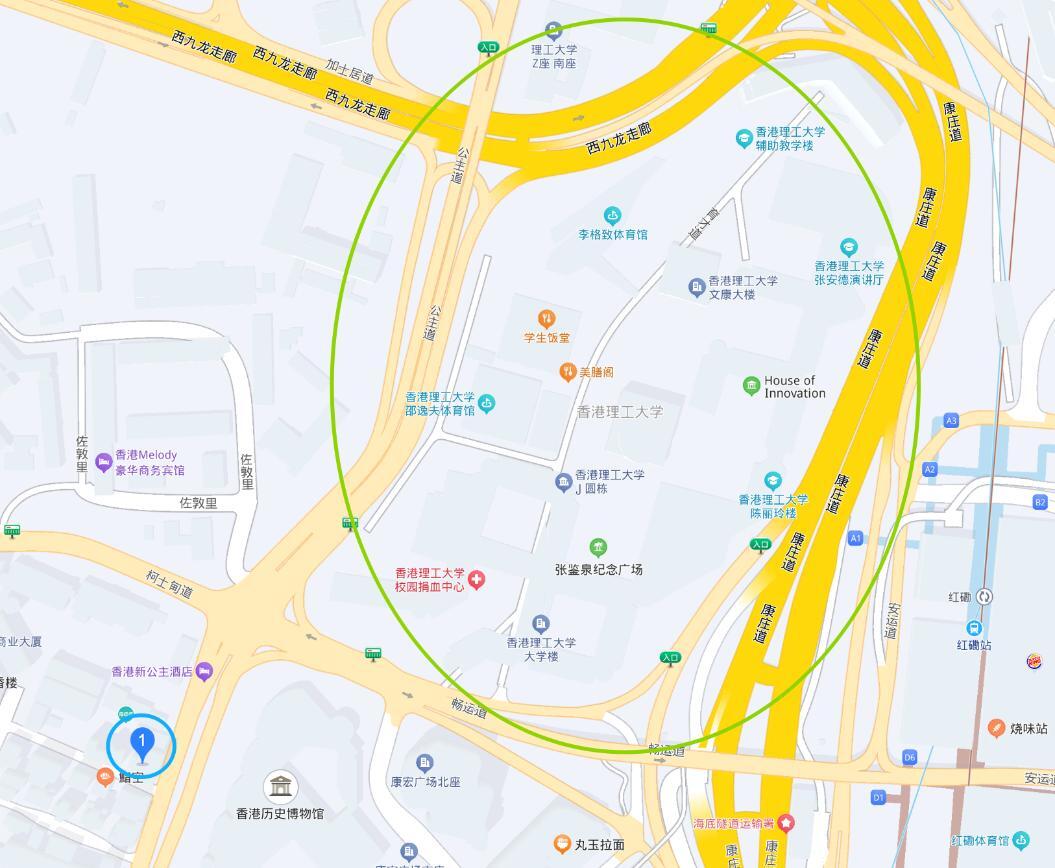Tap the 红磡站 station icon
Screen dimensions: 1055x868
tap(974, 629)
